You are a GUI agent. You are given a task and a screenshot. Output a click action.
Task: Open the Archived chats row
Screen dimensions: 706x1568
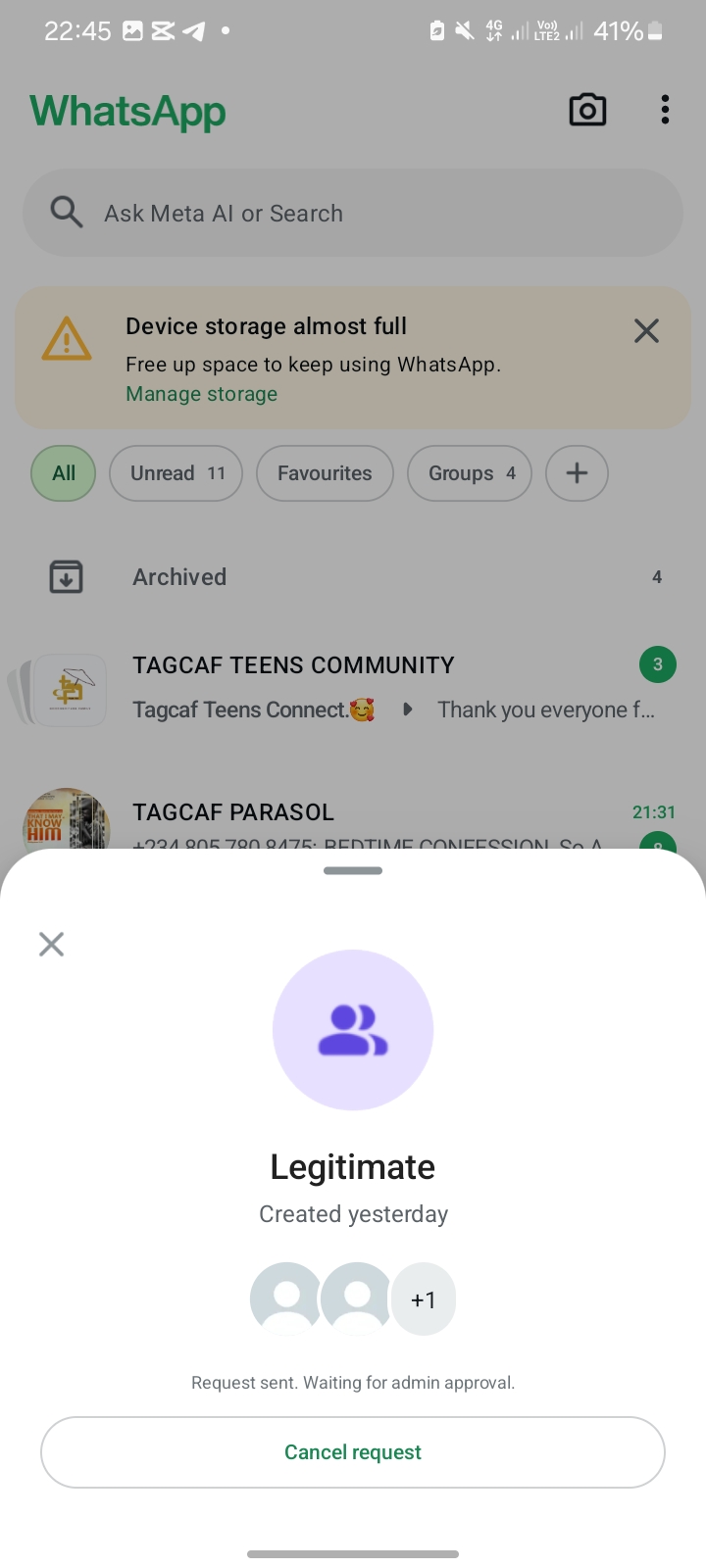click(x=353, y=577)
